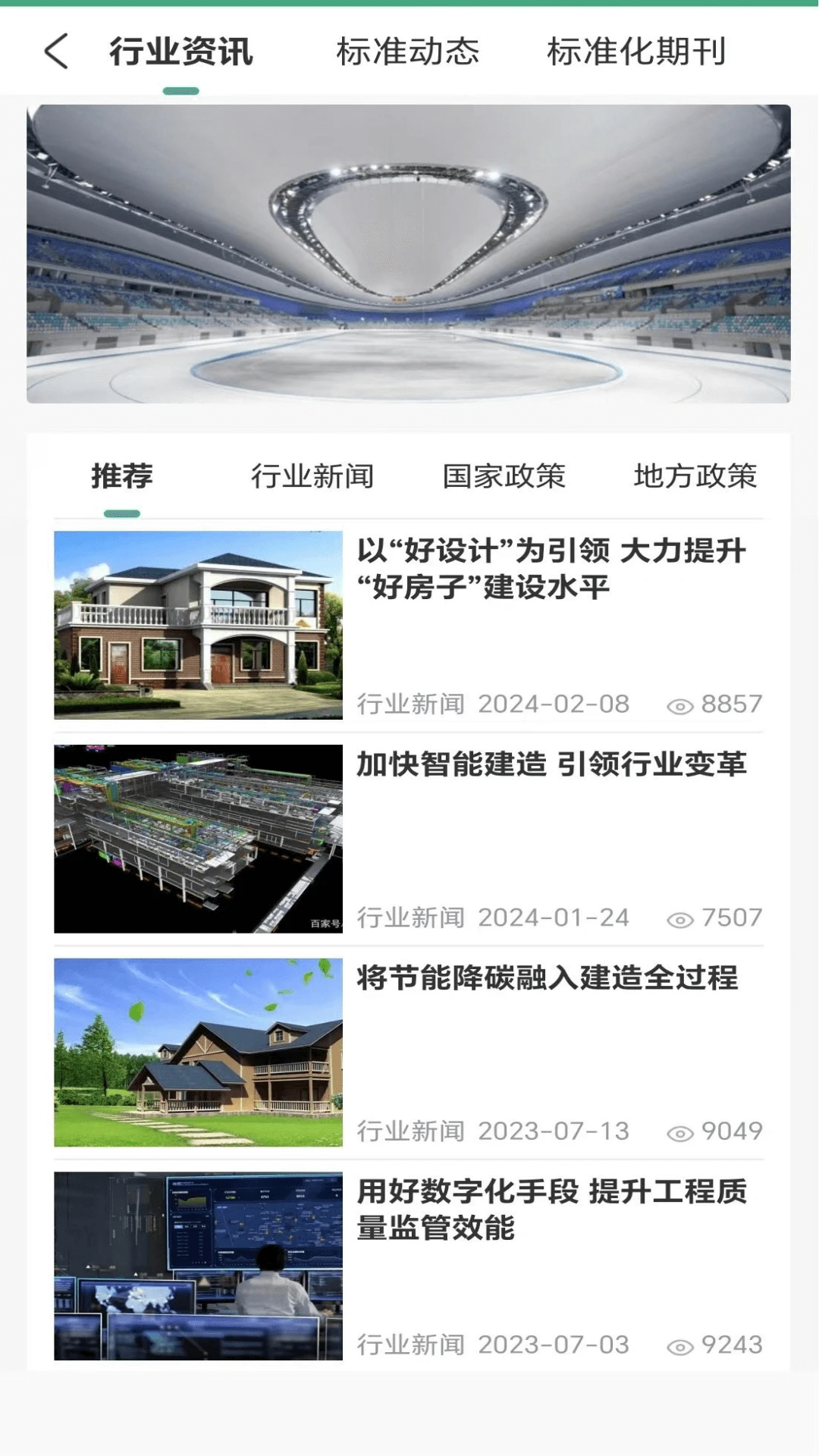Tap the date 2024-02-08 on the top article
Image resolution: width=819 pixels, height=1456 pixels.
tap(553, 704)
